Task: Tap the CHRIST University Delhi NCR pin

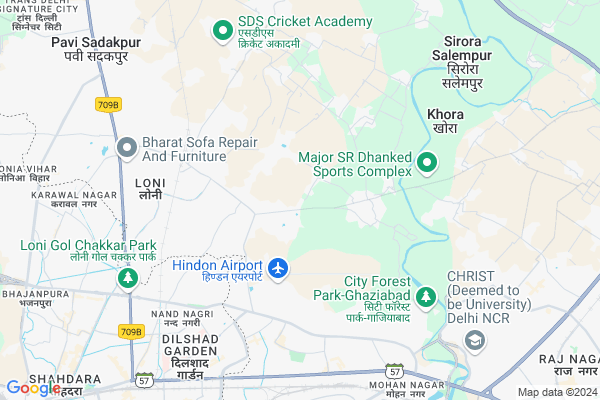Action: coord(475,342)
